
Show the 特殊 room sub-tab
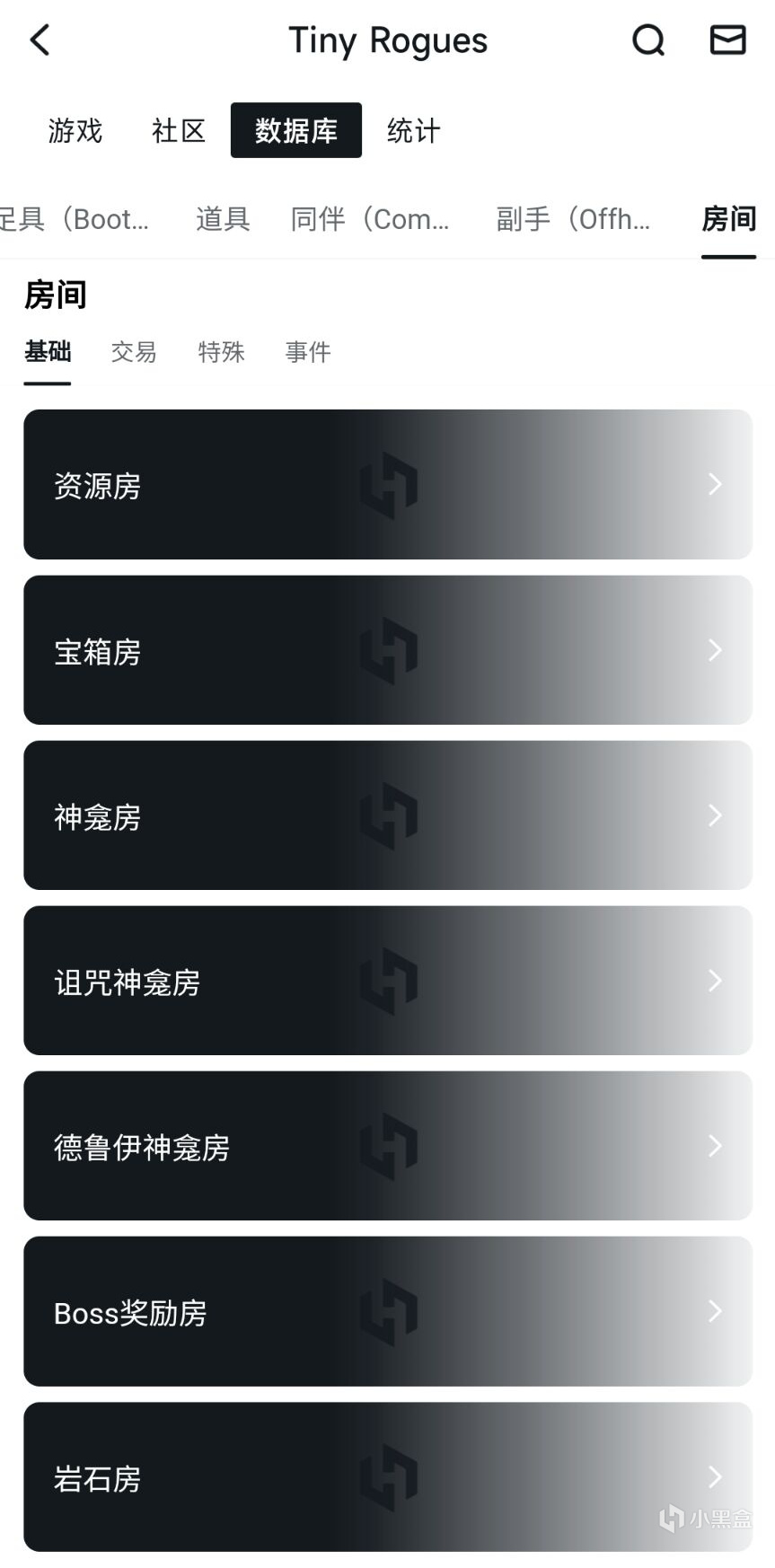(x=221, y=352)
